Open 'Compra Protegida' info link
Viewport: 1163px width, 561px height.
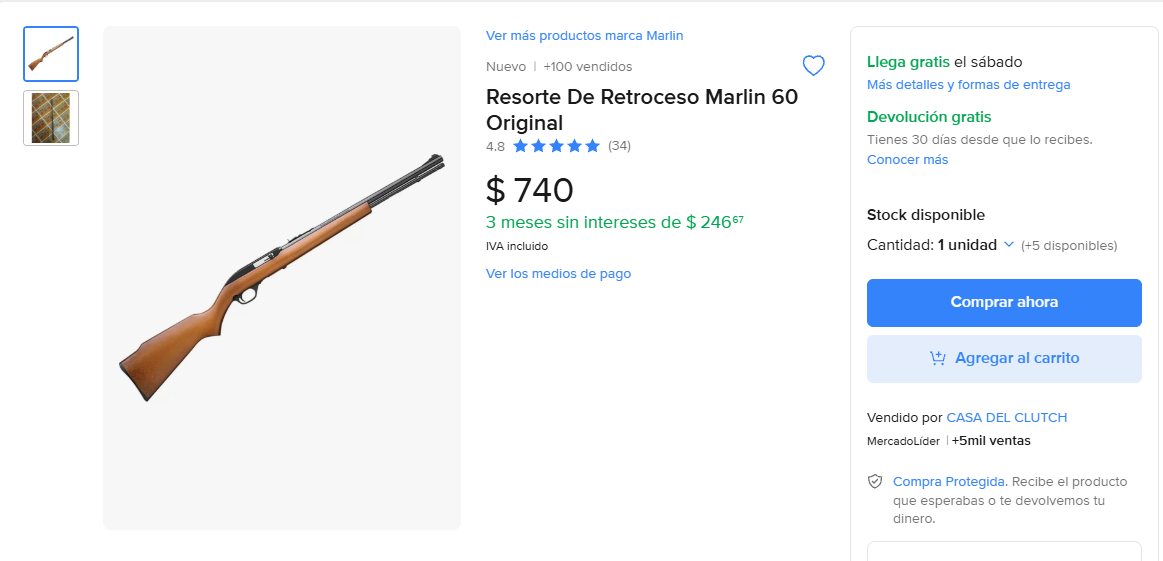pyautogui.click(x=948, y=481)
